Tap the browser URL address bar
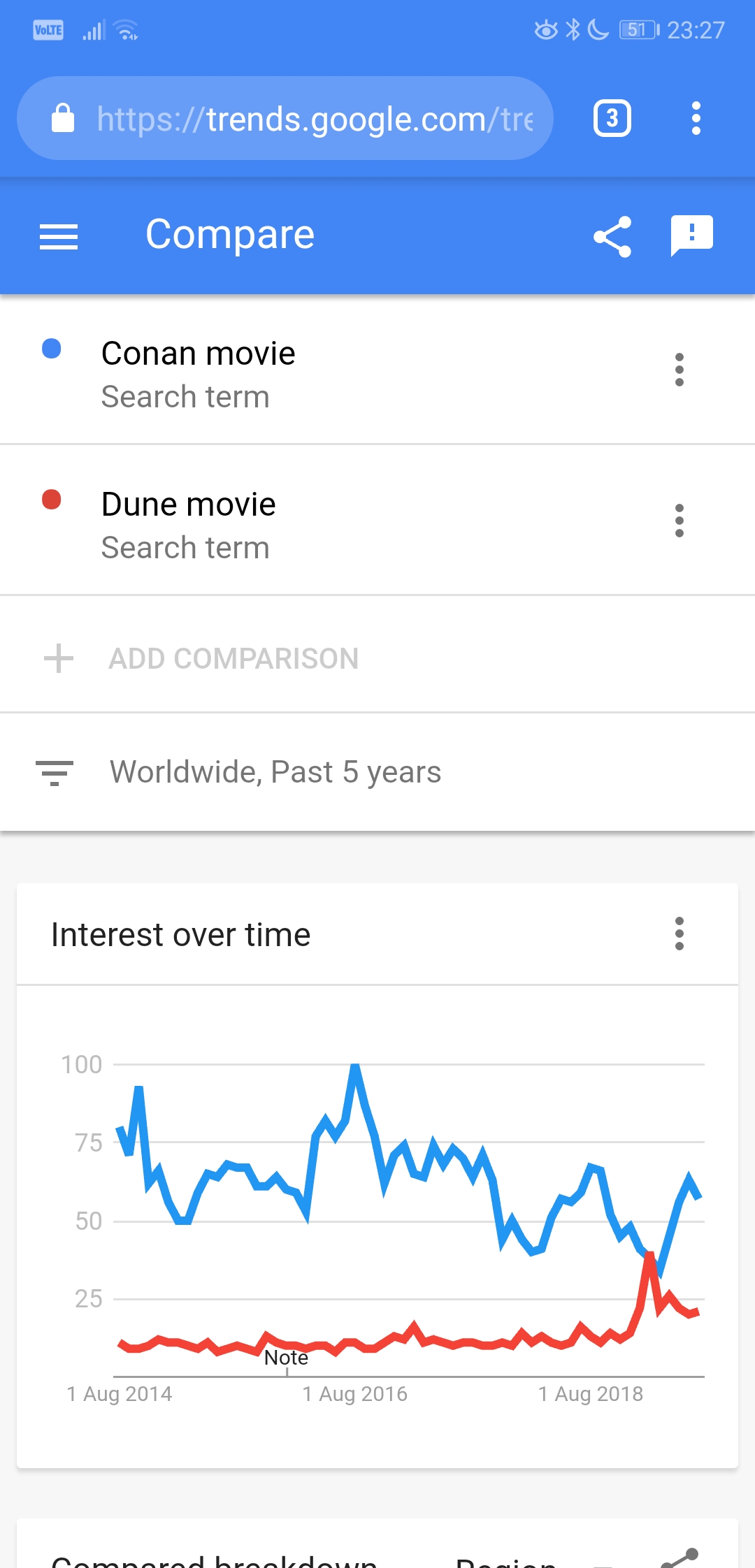Screen dimensions: 755x1568 (x=285, y=118)
